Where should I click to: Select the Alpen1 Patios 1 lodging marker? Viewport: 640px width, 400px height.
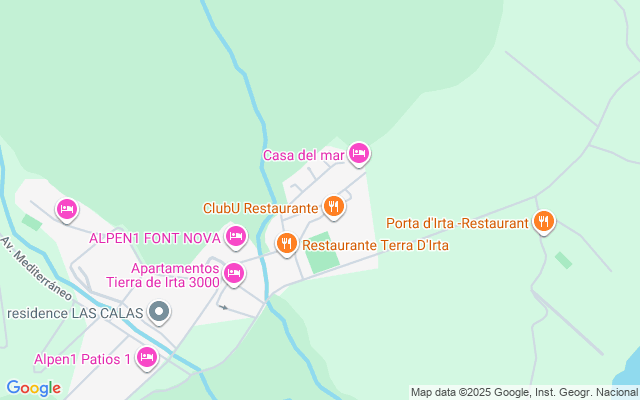pos(147,357)
